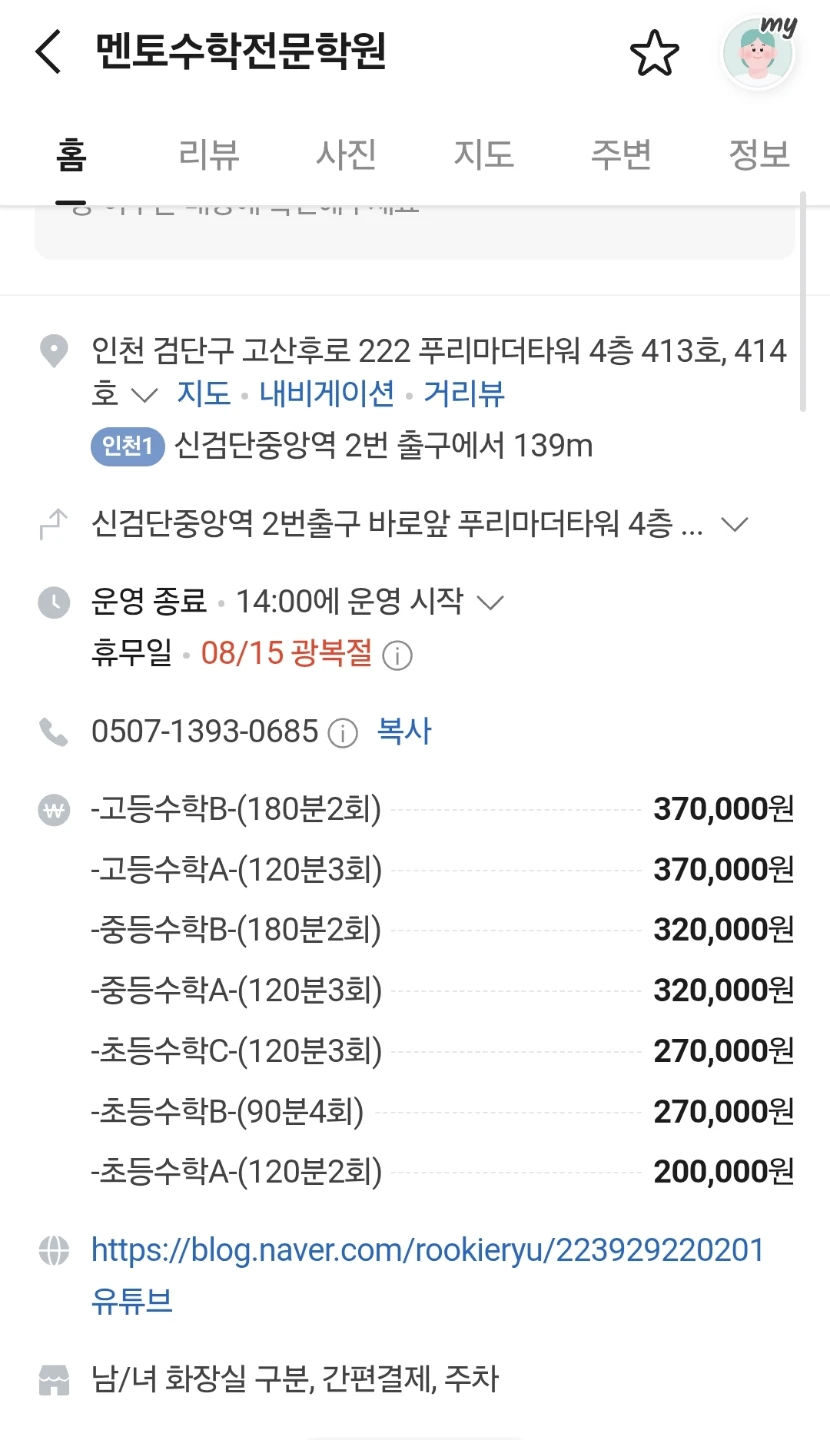
Task: Show info about the 08/15 광복절 holiday
Action: (x=398, y=656)
